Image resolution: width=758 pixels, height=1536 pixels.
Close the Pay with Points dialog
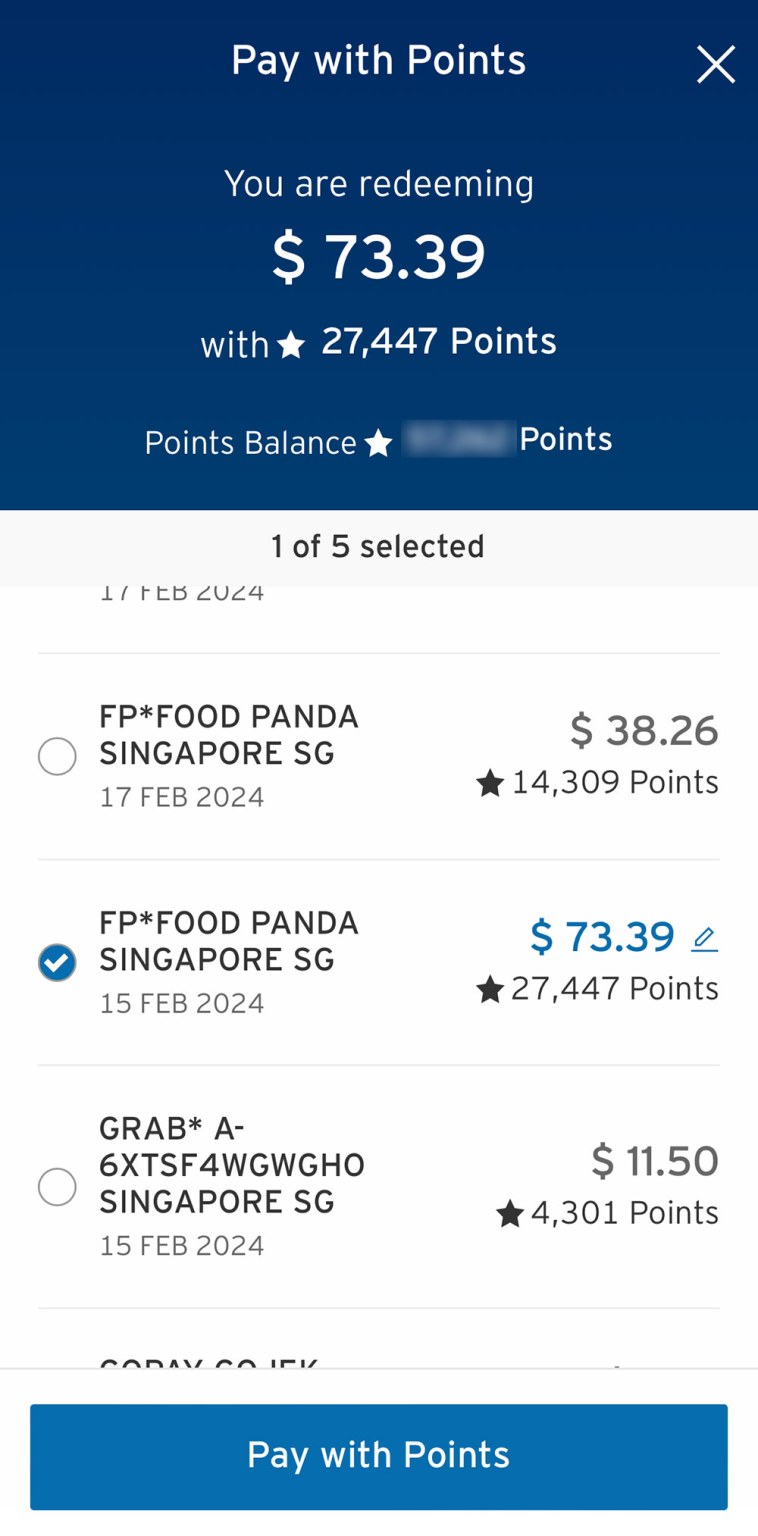(716, 64)
